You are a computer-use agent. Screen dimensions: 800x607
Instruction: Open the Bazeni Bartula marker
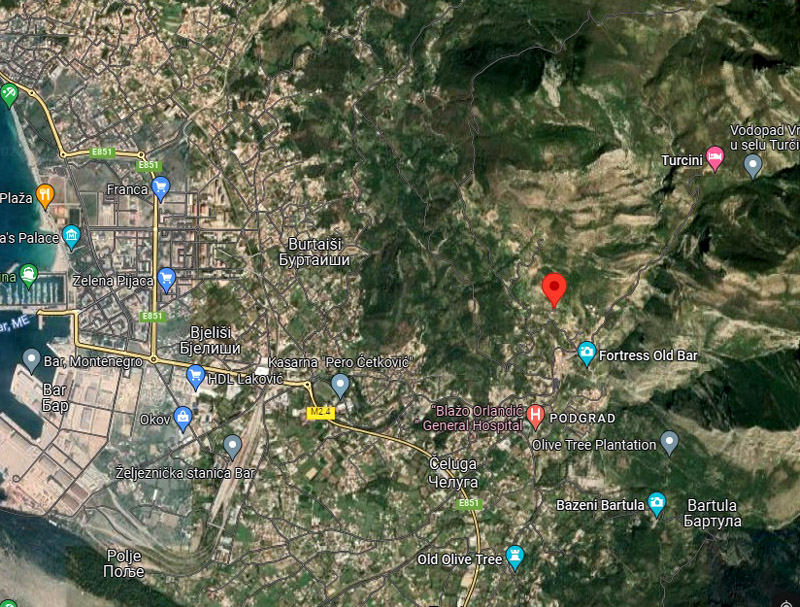coord(657,503)
